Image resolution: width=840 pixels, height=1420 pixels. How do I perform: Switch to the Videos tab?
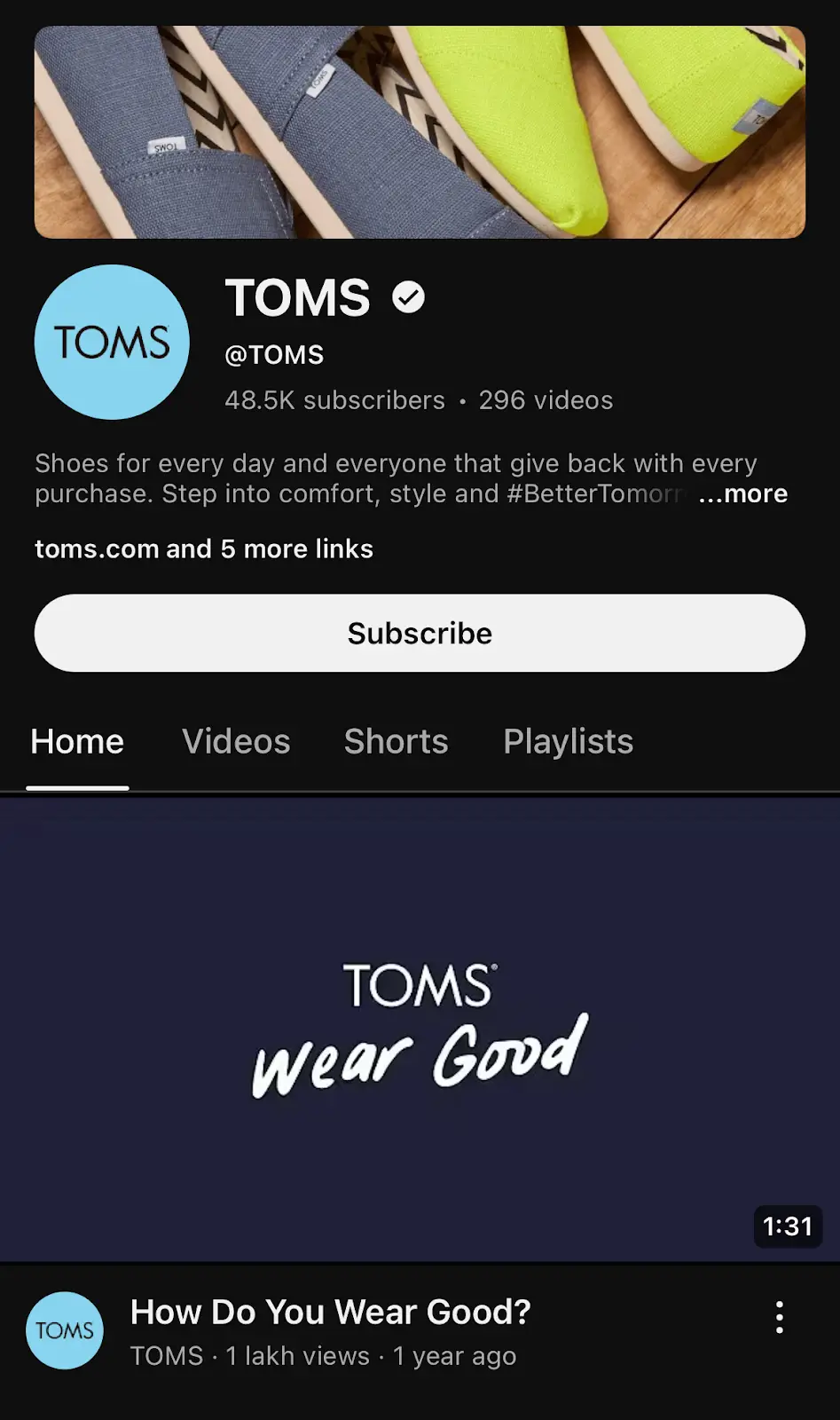[x=235, y=741]
